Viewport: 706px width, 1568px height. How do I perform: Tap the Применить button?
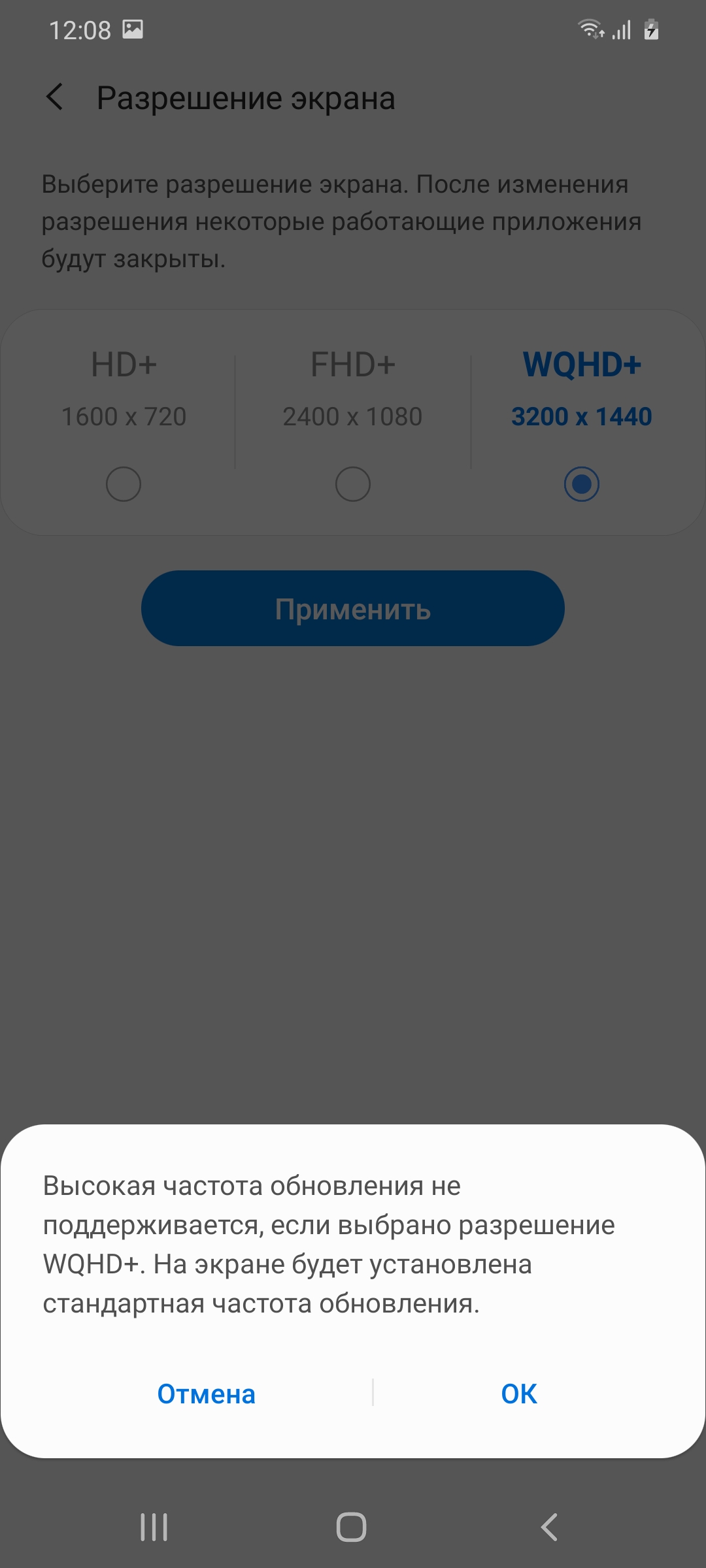[353, 608]
